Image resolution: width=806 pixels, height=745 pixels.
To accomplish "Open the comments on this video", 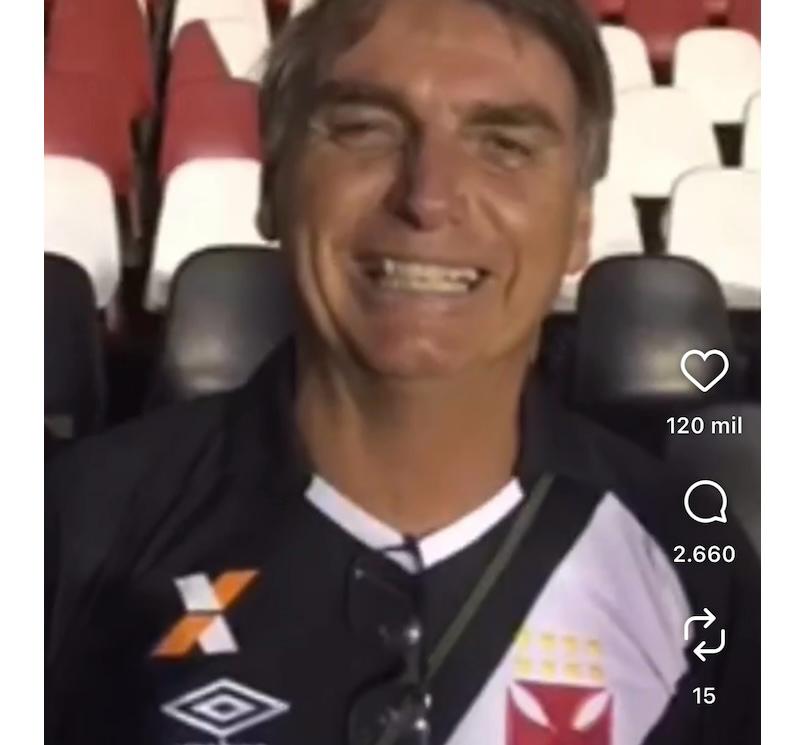I will tap(704, 501).
